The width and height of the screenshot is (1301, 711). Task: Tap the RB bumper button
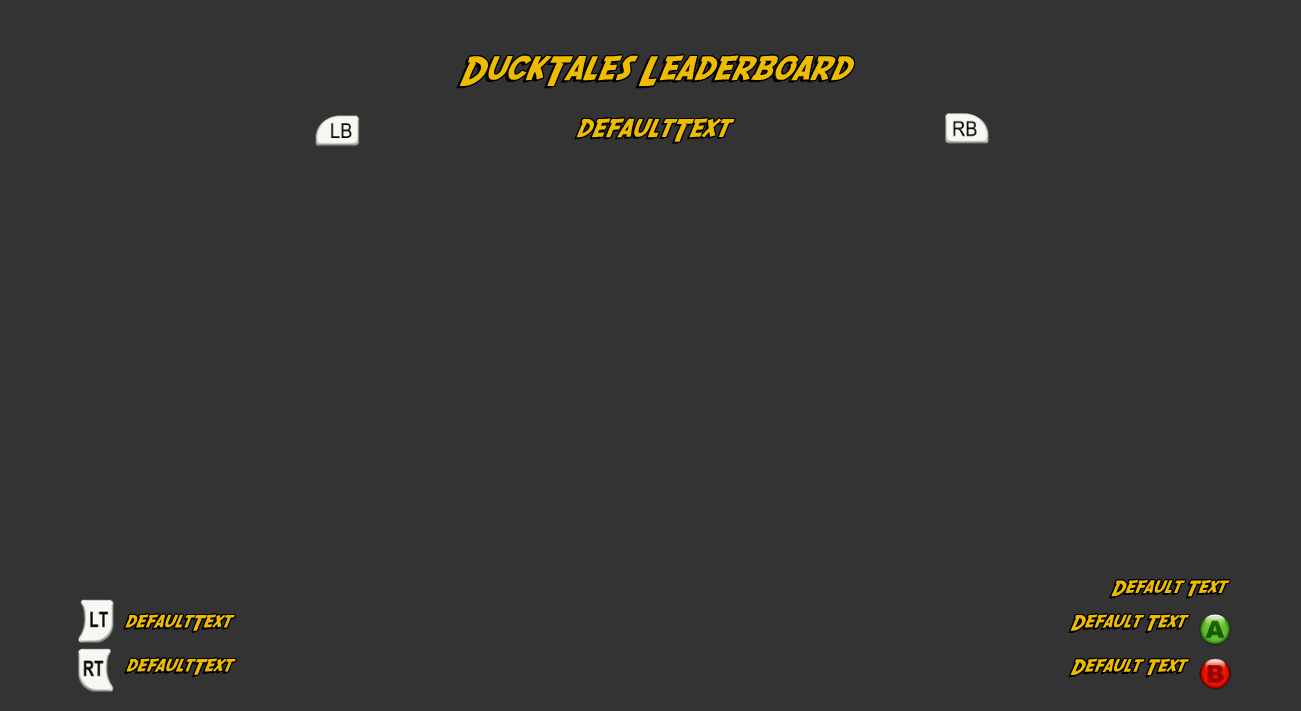tap(966, 129)
